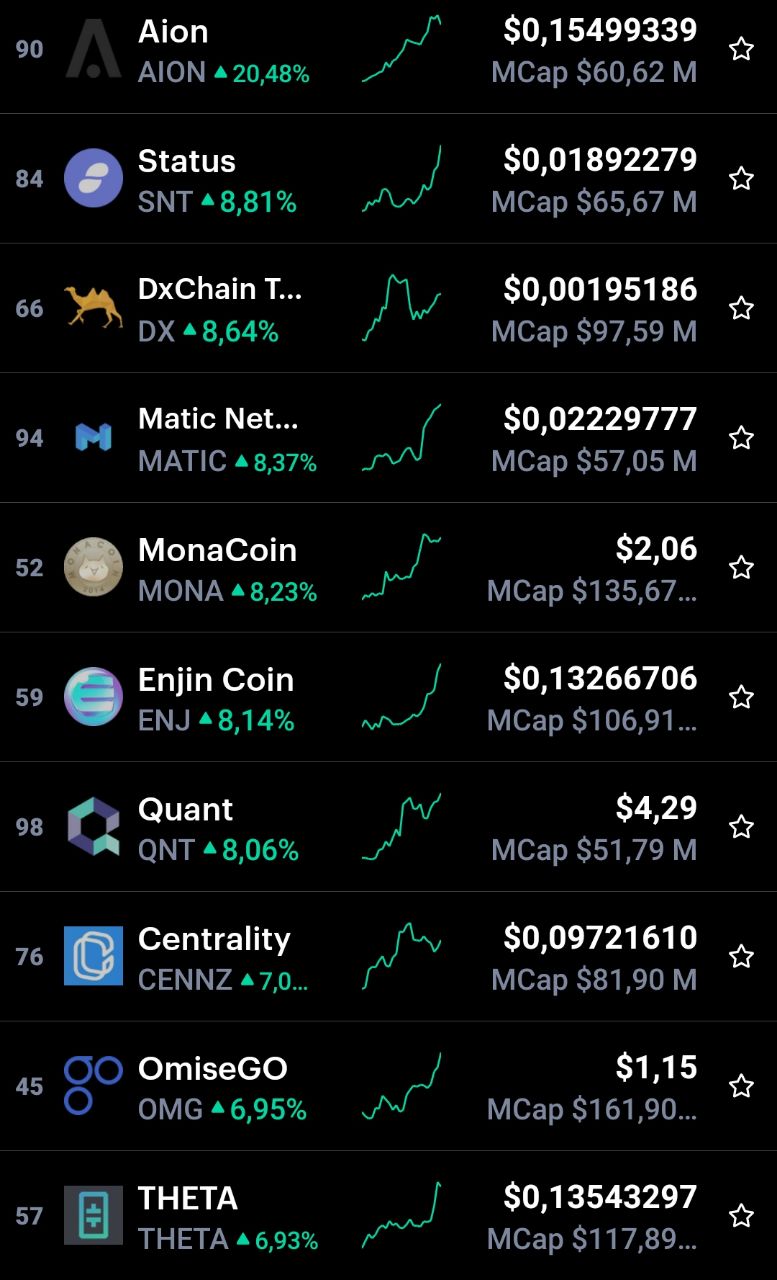Open Centrality CENNZ details
Image resolution: width=777 pixels, height=1280 pixels.
click(388, 956)
